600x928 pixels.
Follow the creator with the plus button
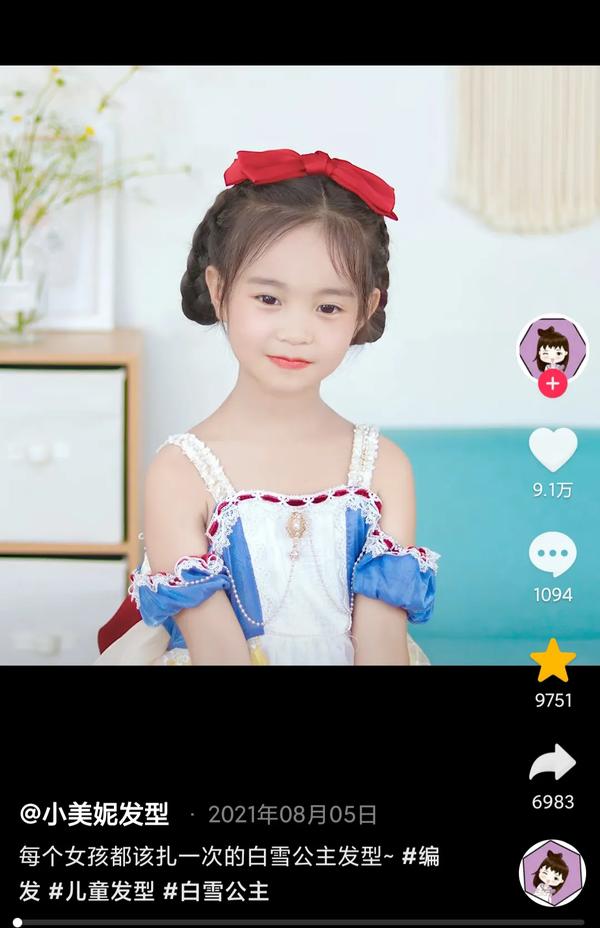(552, 383)
